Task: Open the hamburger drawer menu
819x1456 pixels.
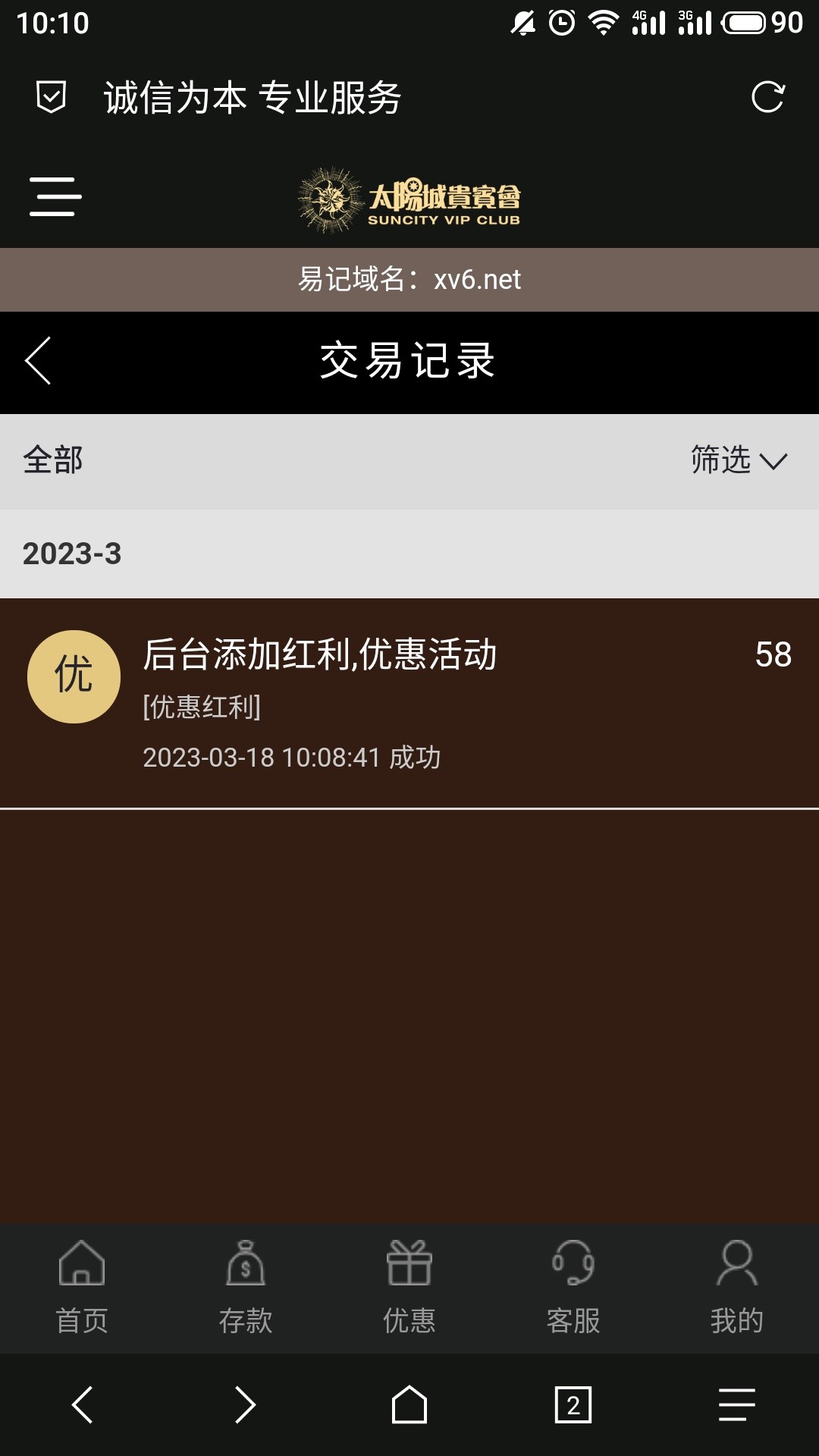Action: tap(55, 197)
